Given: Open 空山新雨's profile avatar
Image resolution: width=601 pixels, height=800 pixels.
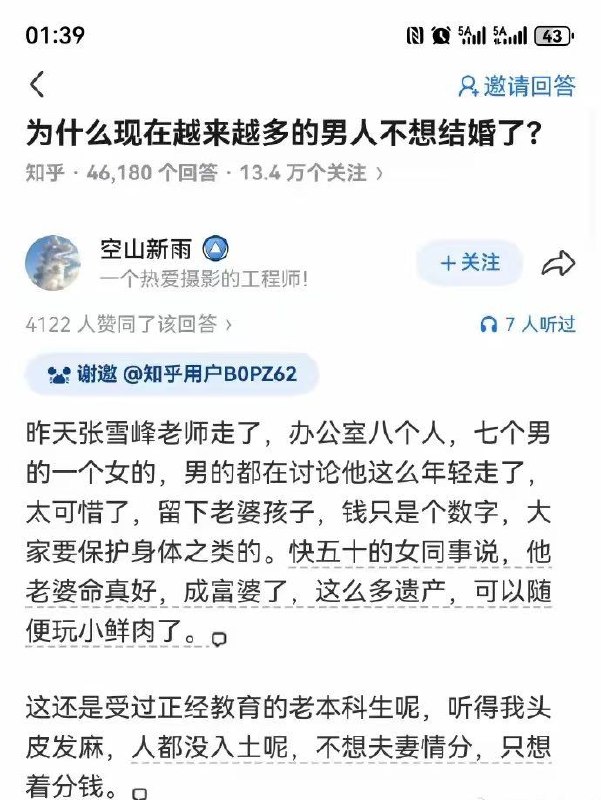Looking at the screenshot, I should pos(53,263).
